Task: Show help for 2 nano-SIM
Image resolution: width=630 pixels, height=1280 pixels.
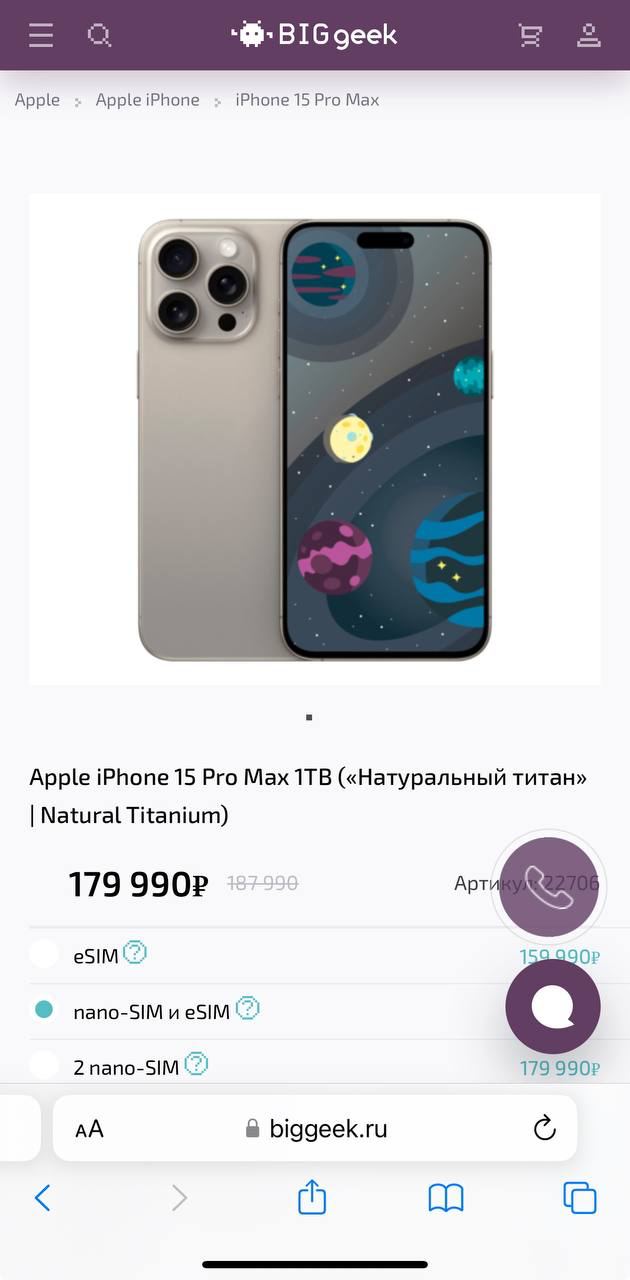Action: [197, 1064]
